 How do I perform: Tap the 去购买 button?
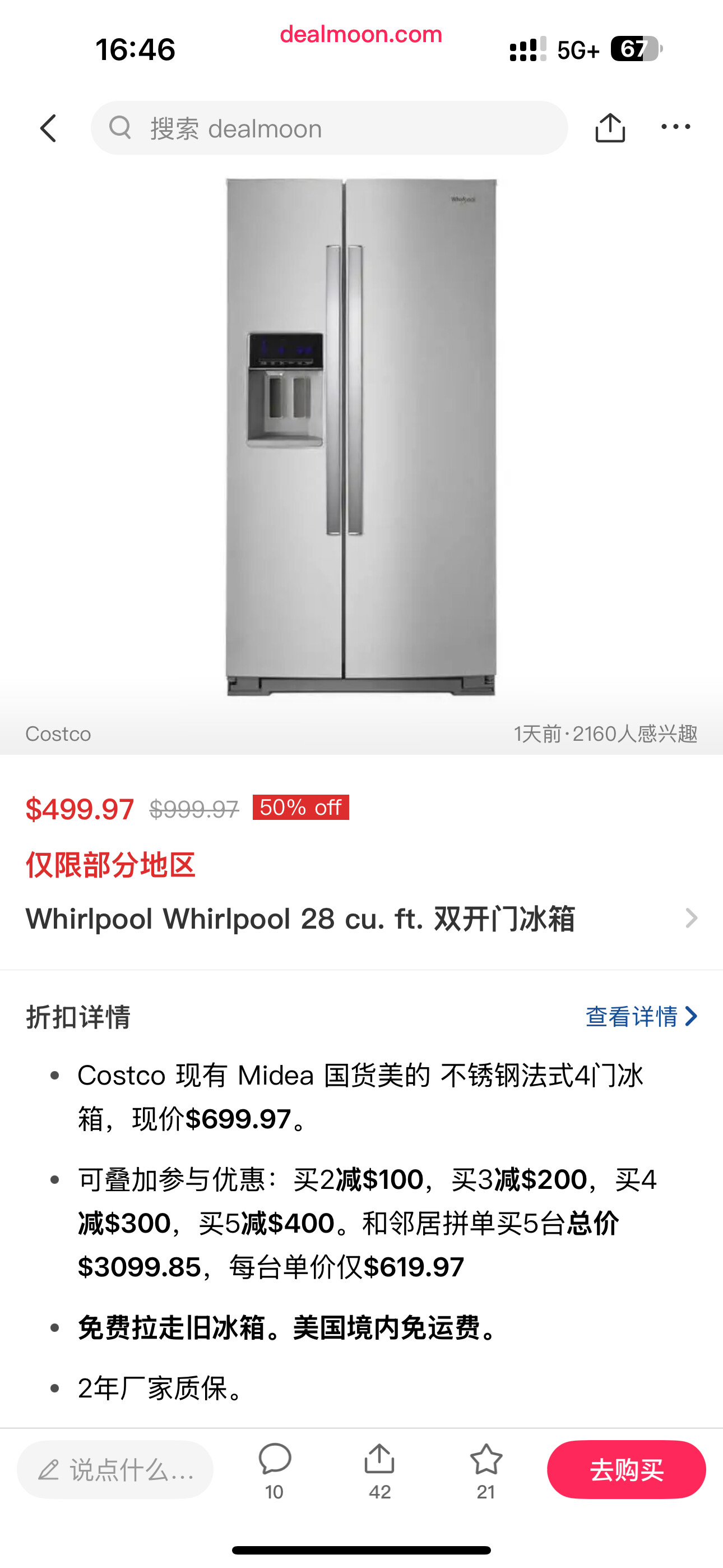click(x=626, y=1469)
